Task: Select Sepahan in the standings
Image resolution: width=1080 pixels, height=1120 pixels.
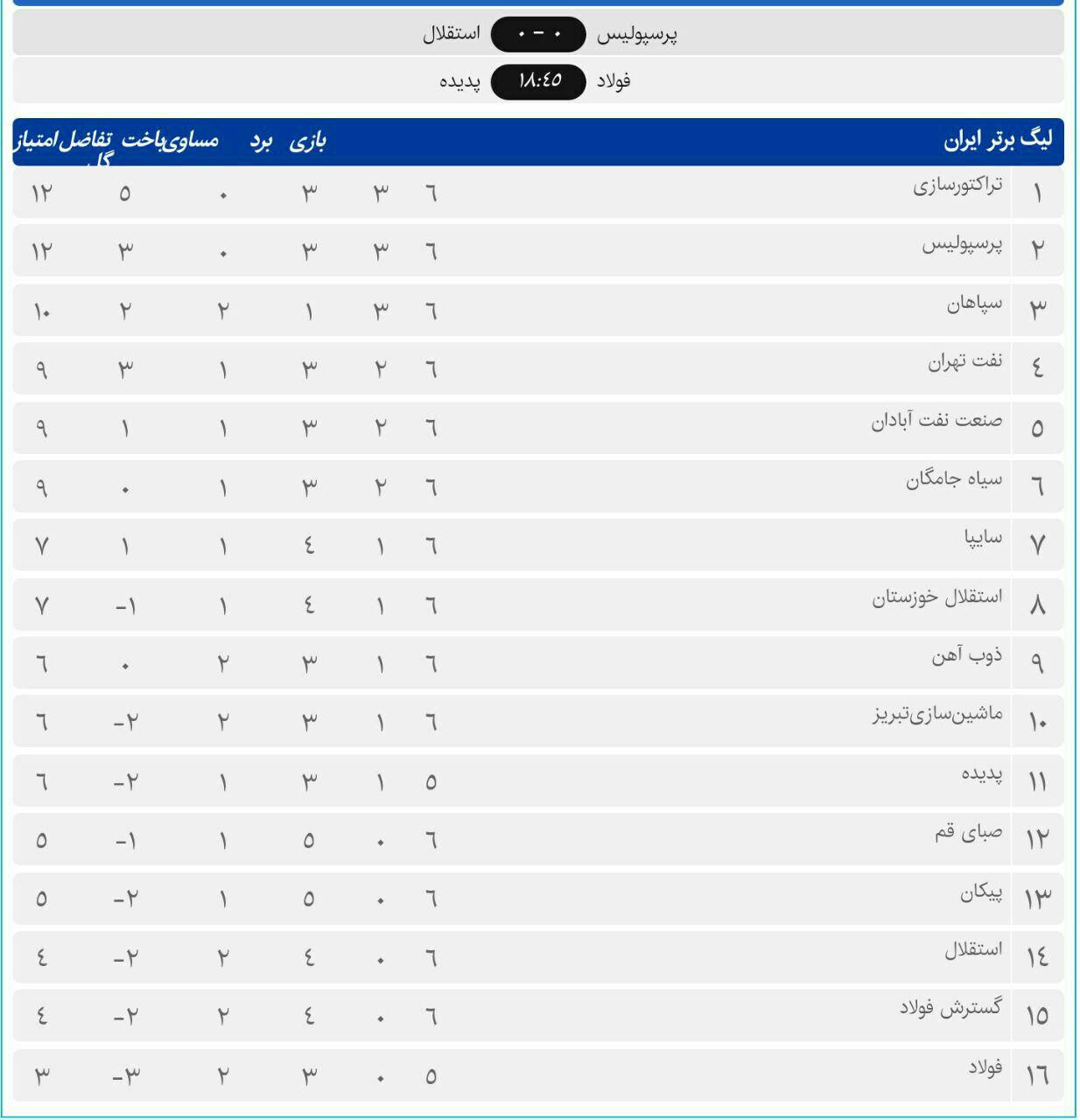Action: point(974,304)
